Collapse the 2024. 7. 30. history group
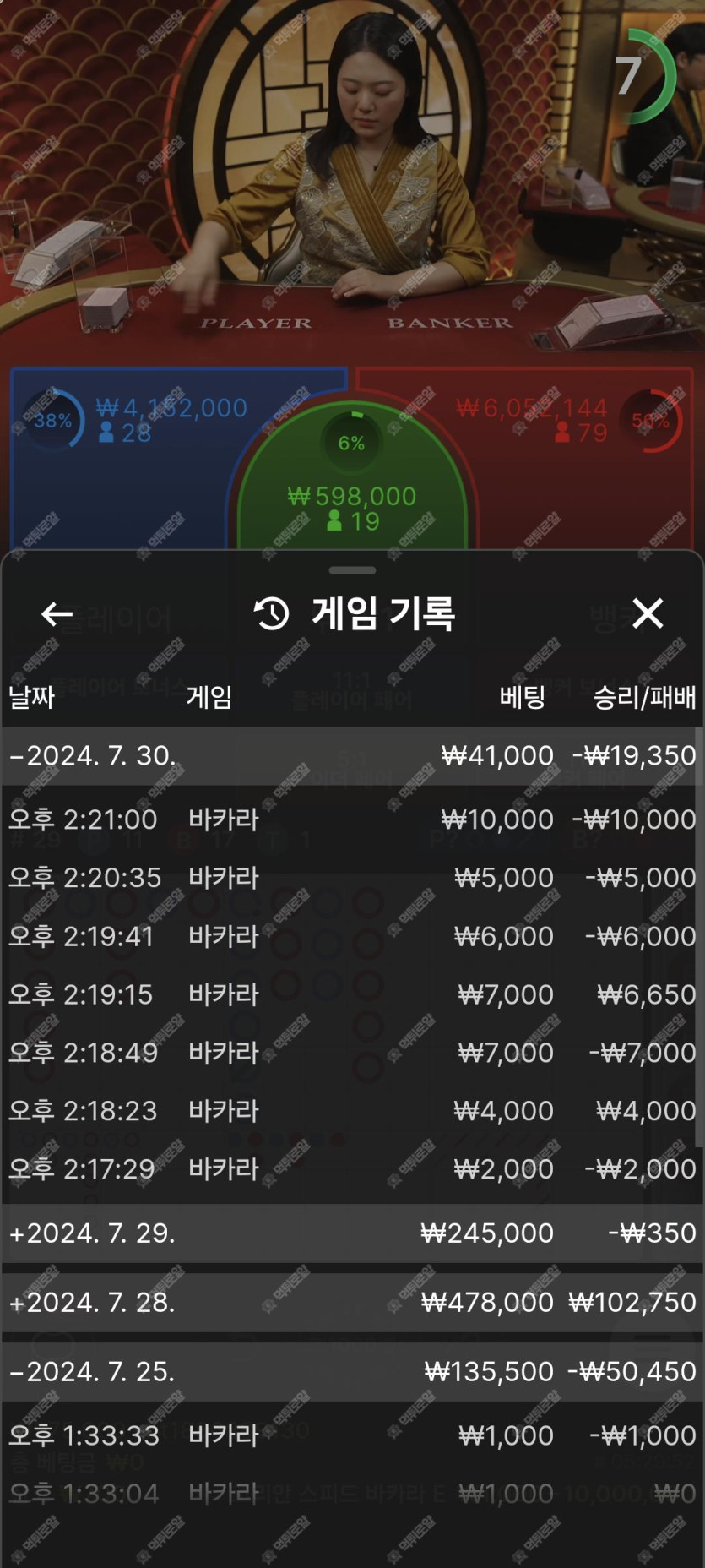705x1568 pixels. click(x=93, y=755)
